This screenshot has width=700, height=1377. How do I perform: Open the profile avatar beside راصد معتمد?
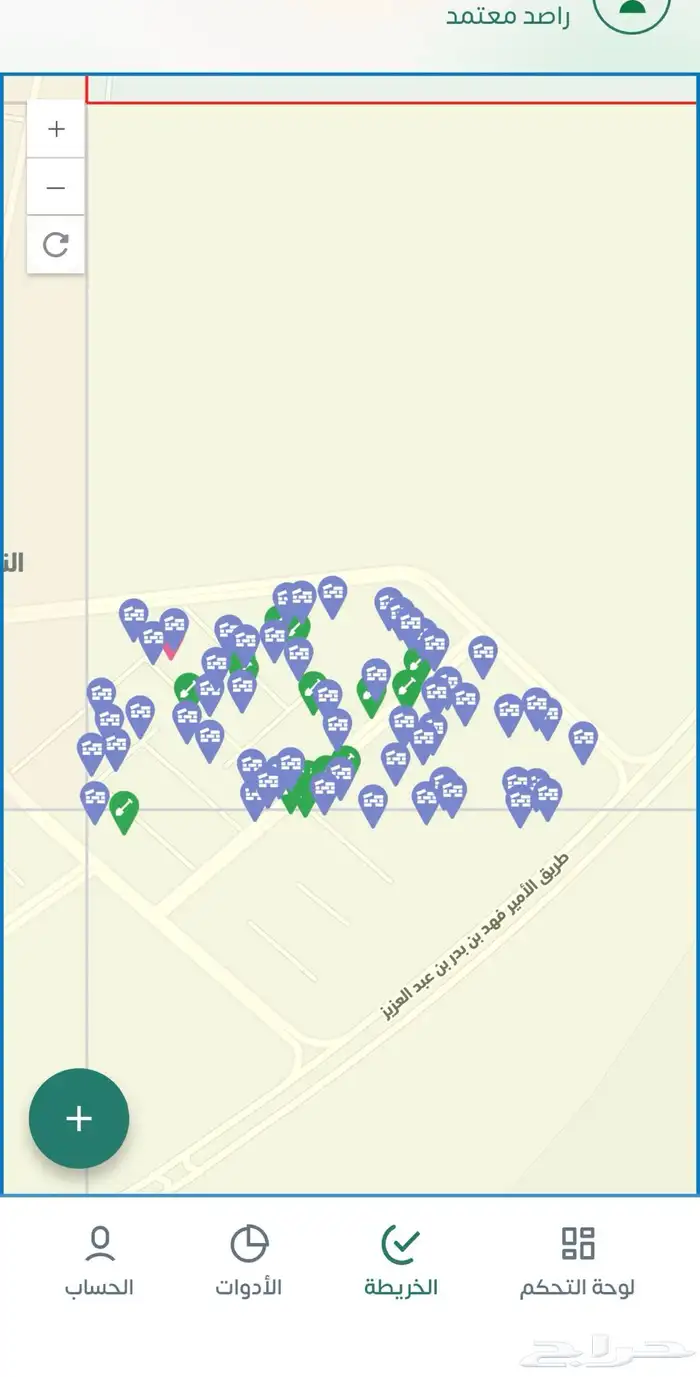pyautogui.click(x=632, y=12)
